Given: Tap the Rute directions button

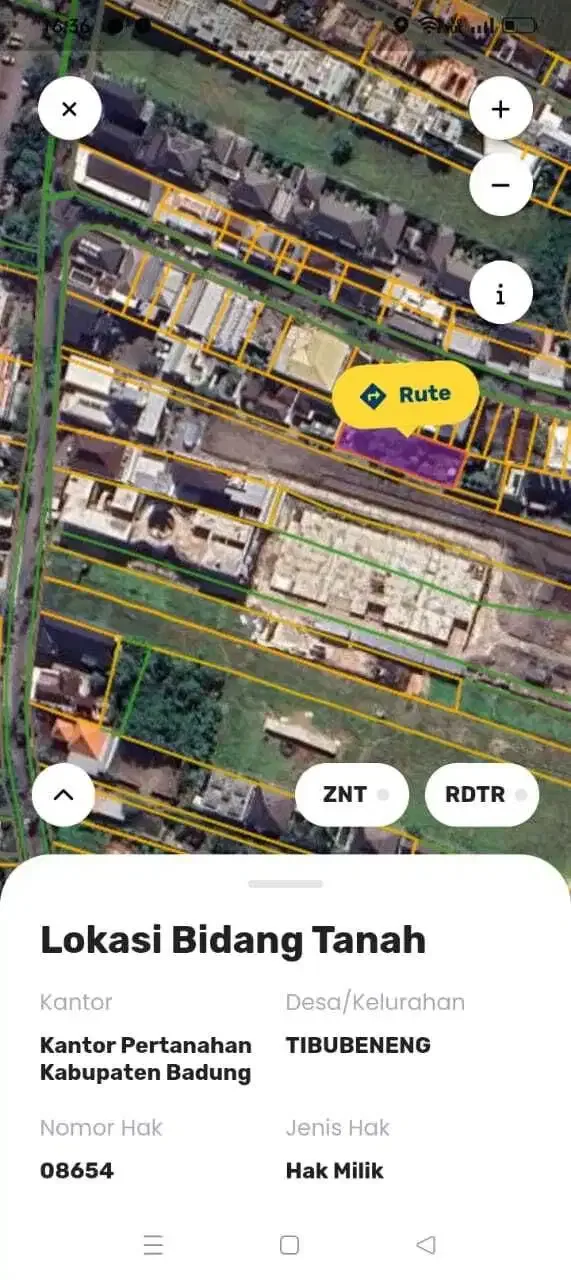Looking at the screenshot, I should 405,394.
